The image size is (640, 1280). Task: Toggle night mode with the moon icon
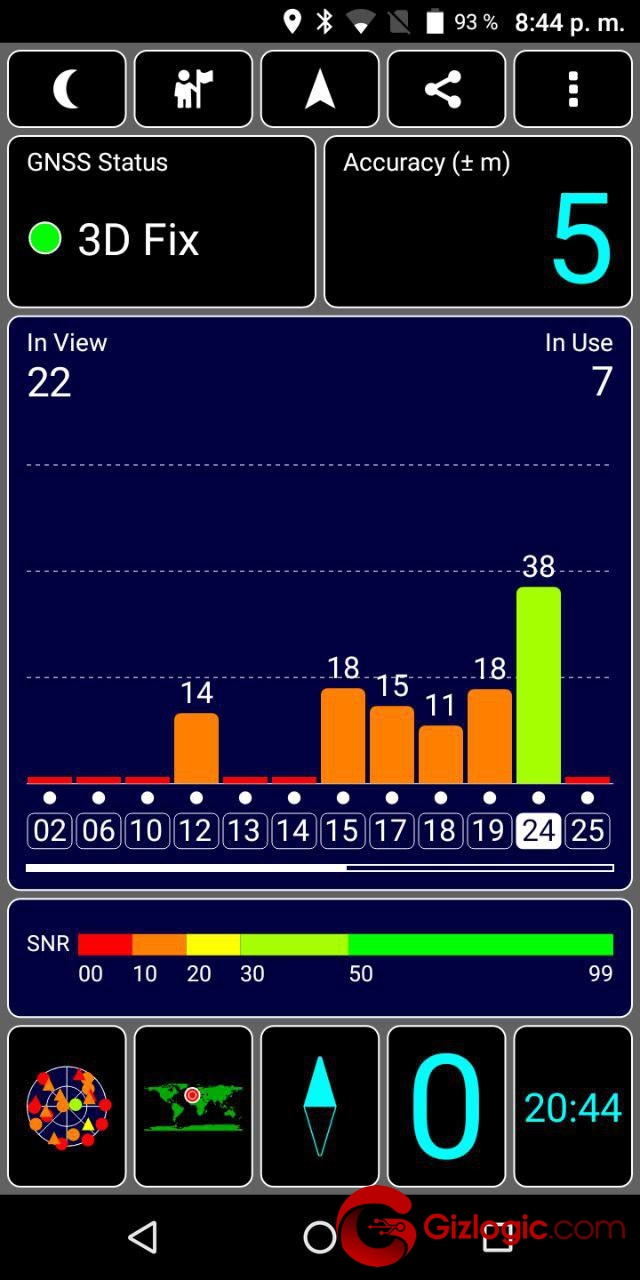point(67,89)
